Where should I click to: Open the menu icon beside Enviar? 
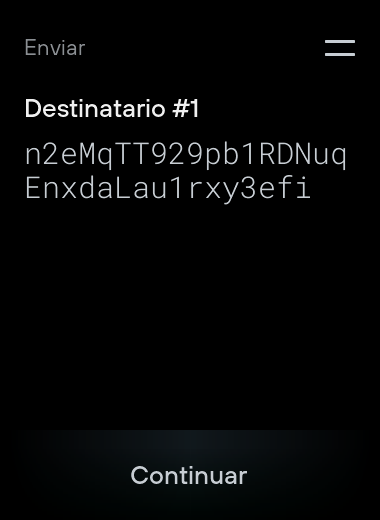click(340, 48)
